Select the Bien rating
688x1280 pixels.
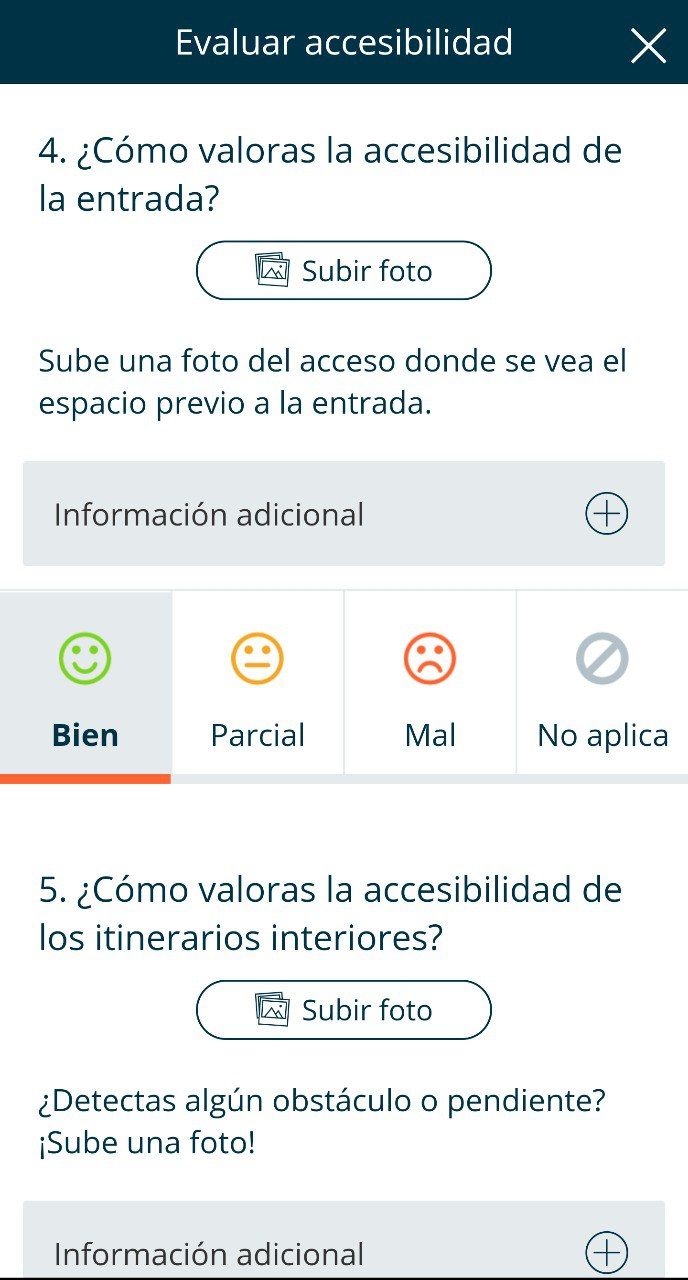pos(85,686)
